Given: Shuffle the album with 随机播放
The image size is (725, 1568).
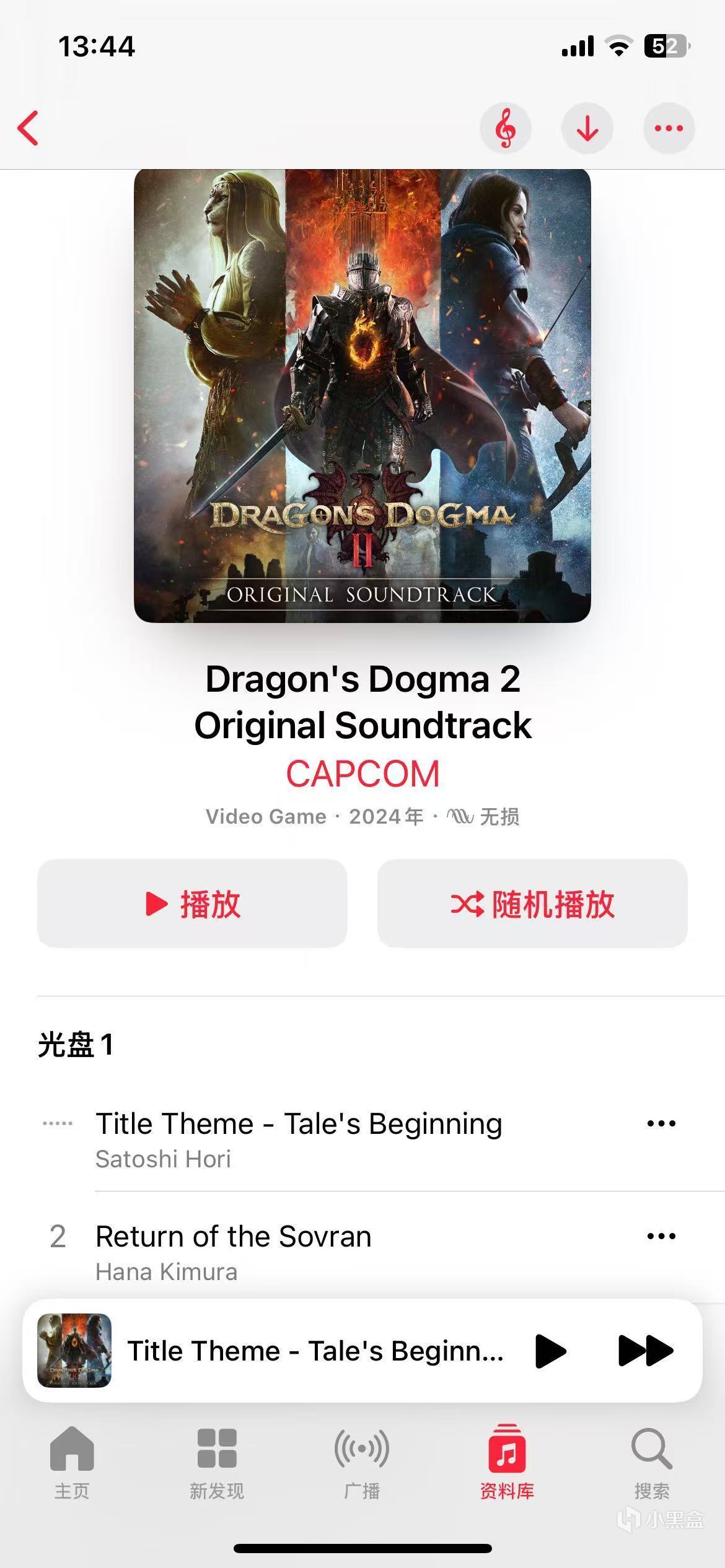Looking at the screenshot, I should [532, 904].
